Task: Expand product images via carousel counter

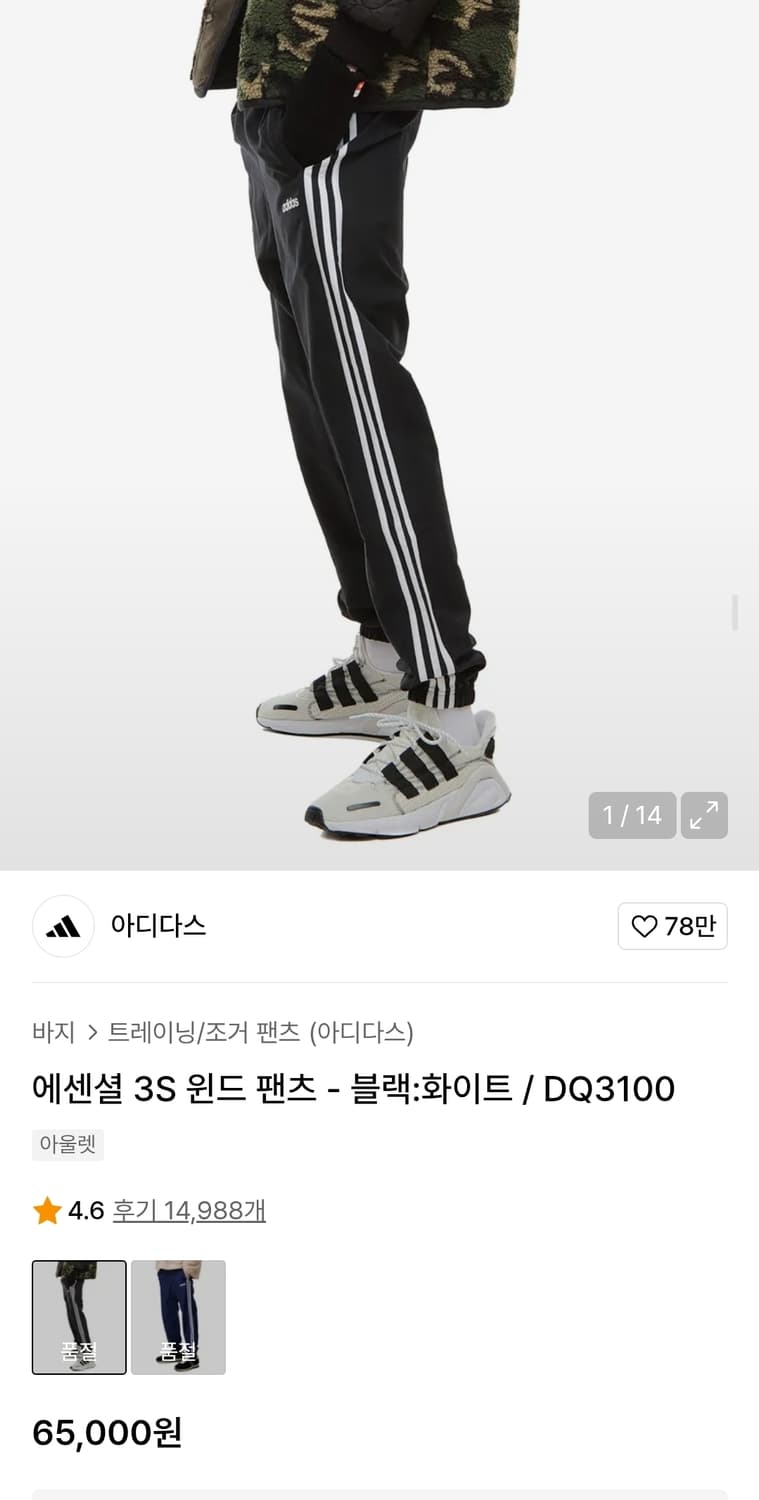Action: coord(632,816)
